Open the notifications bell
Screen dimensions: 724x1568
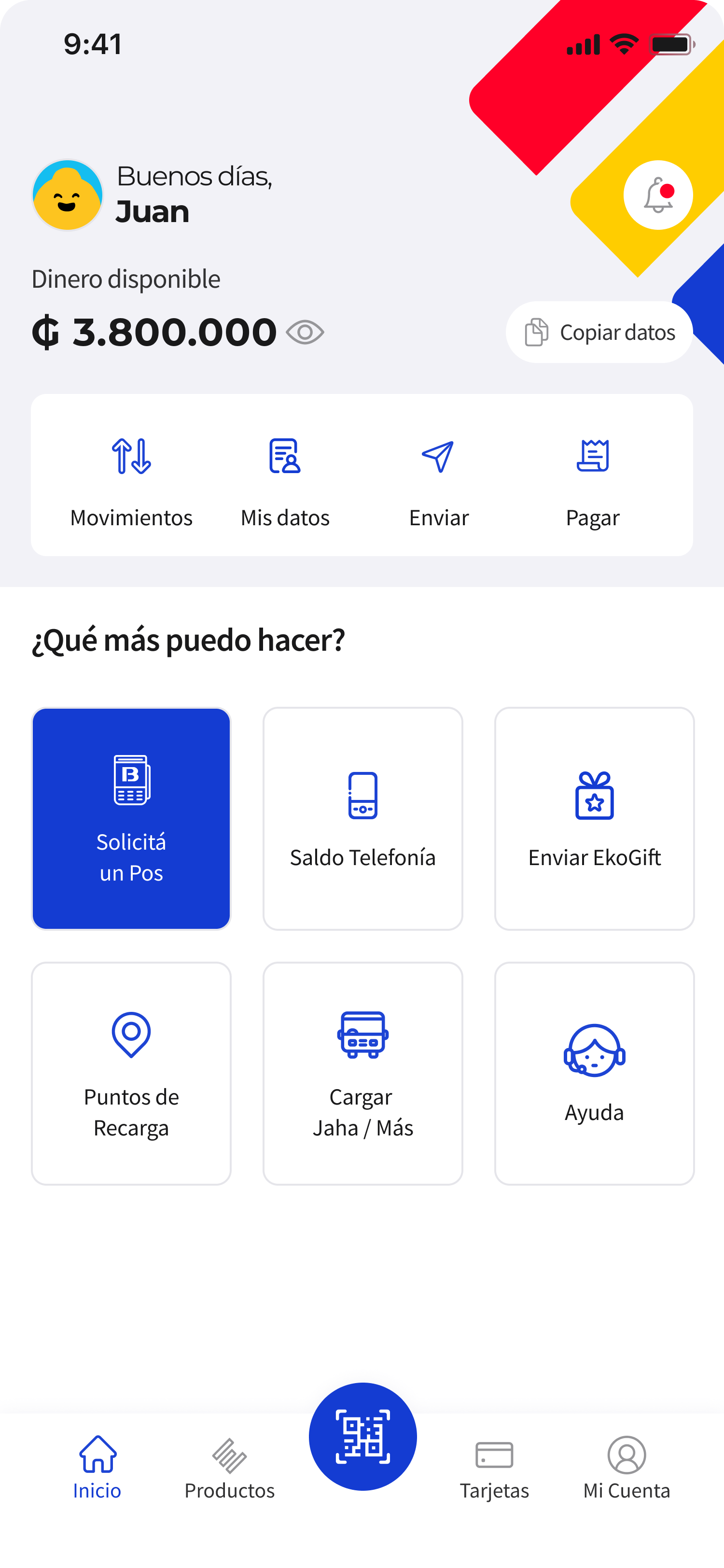tap(658, 195)
